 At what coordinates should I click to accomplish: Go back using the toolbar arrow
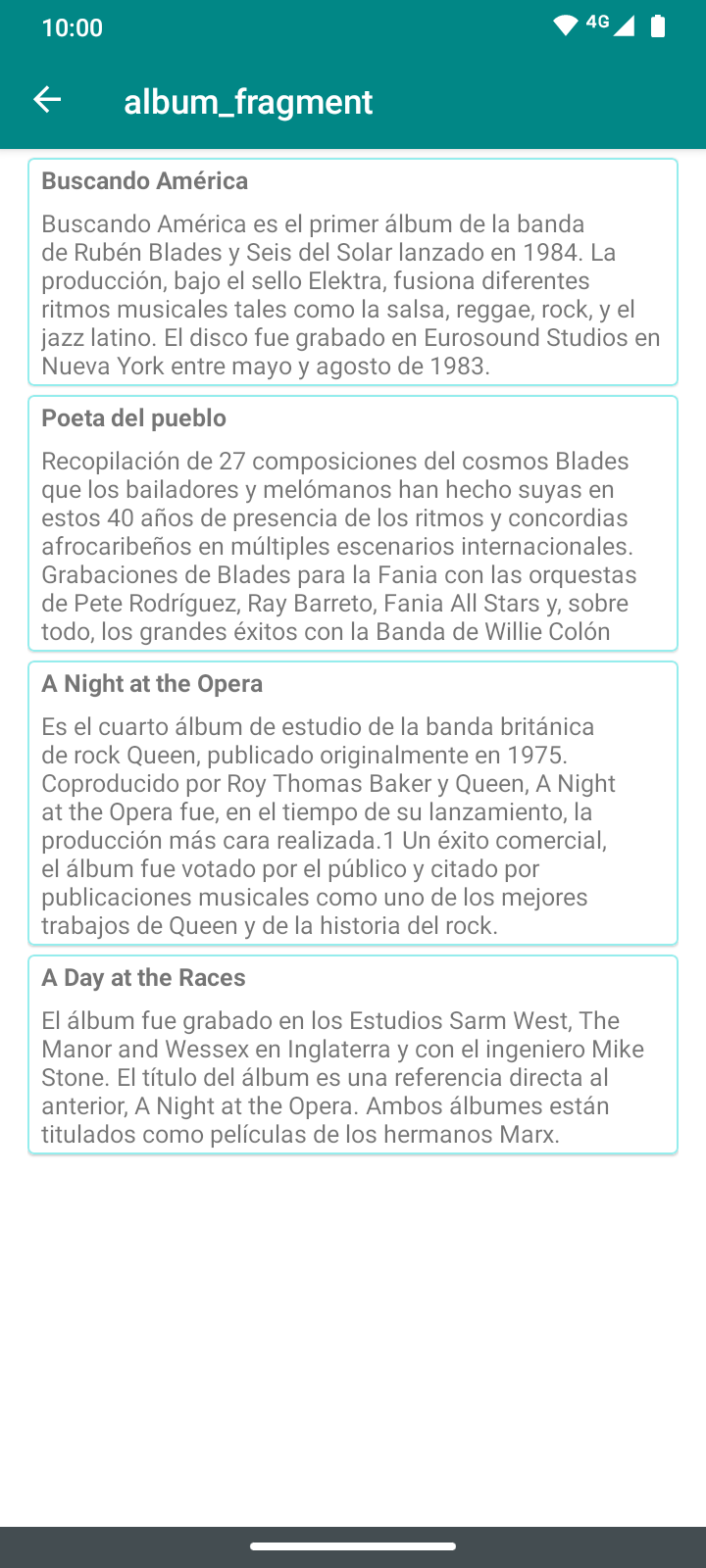click(47, 100)
